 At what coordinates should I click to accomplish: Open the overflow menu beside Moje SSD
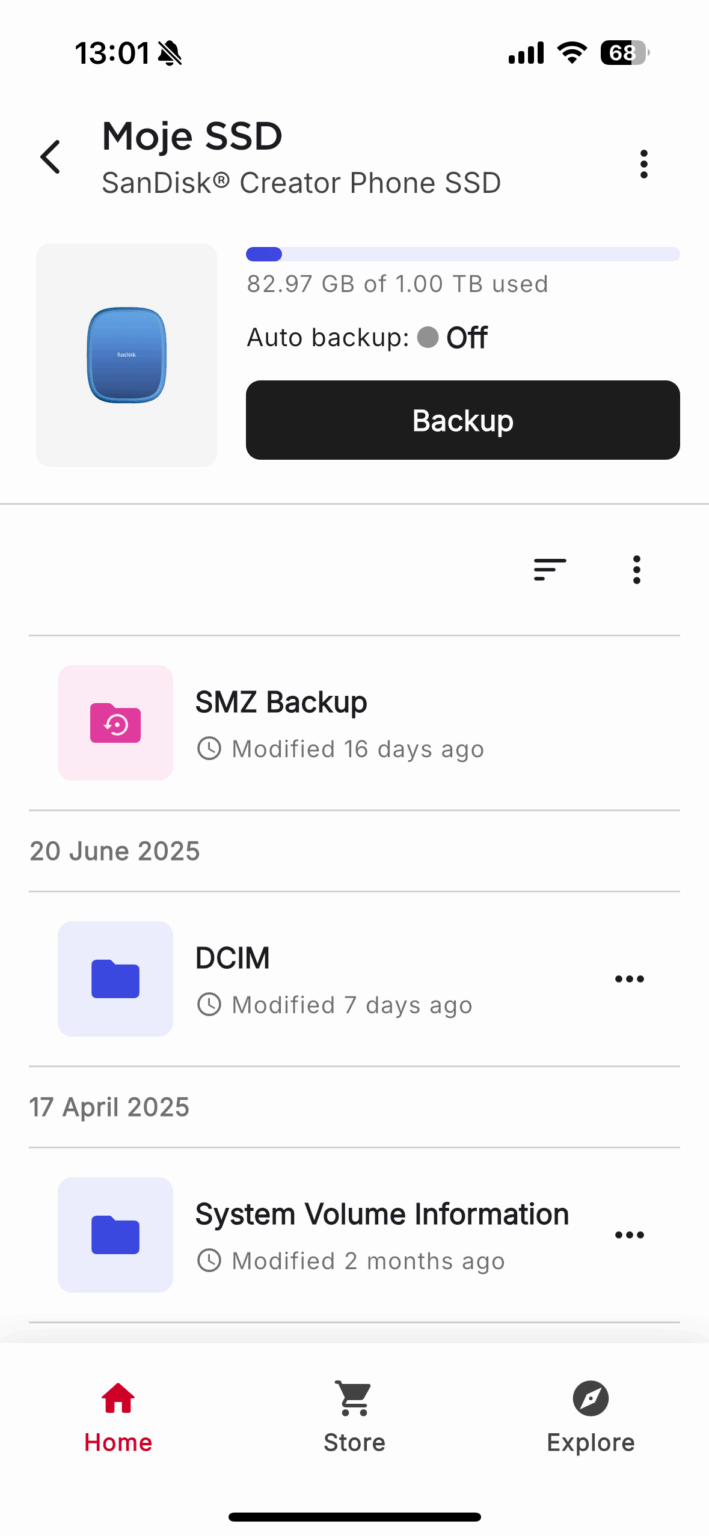coord(643,164)
